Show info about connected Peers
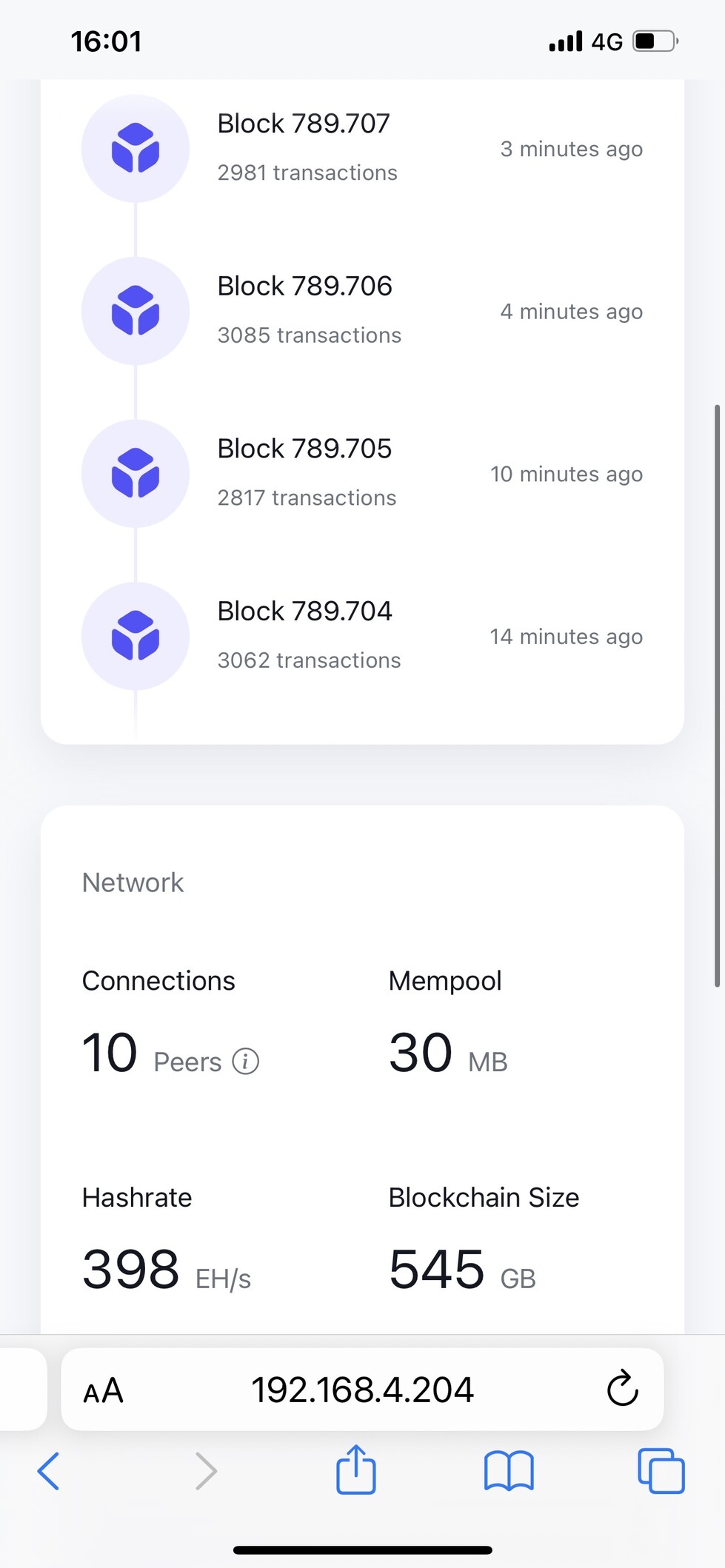Viewport: 725px width, 1568px height. [x=245, y=1061]
